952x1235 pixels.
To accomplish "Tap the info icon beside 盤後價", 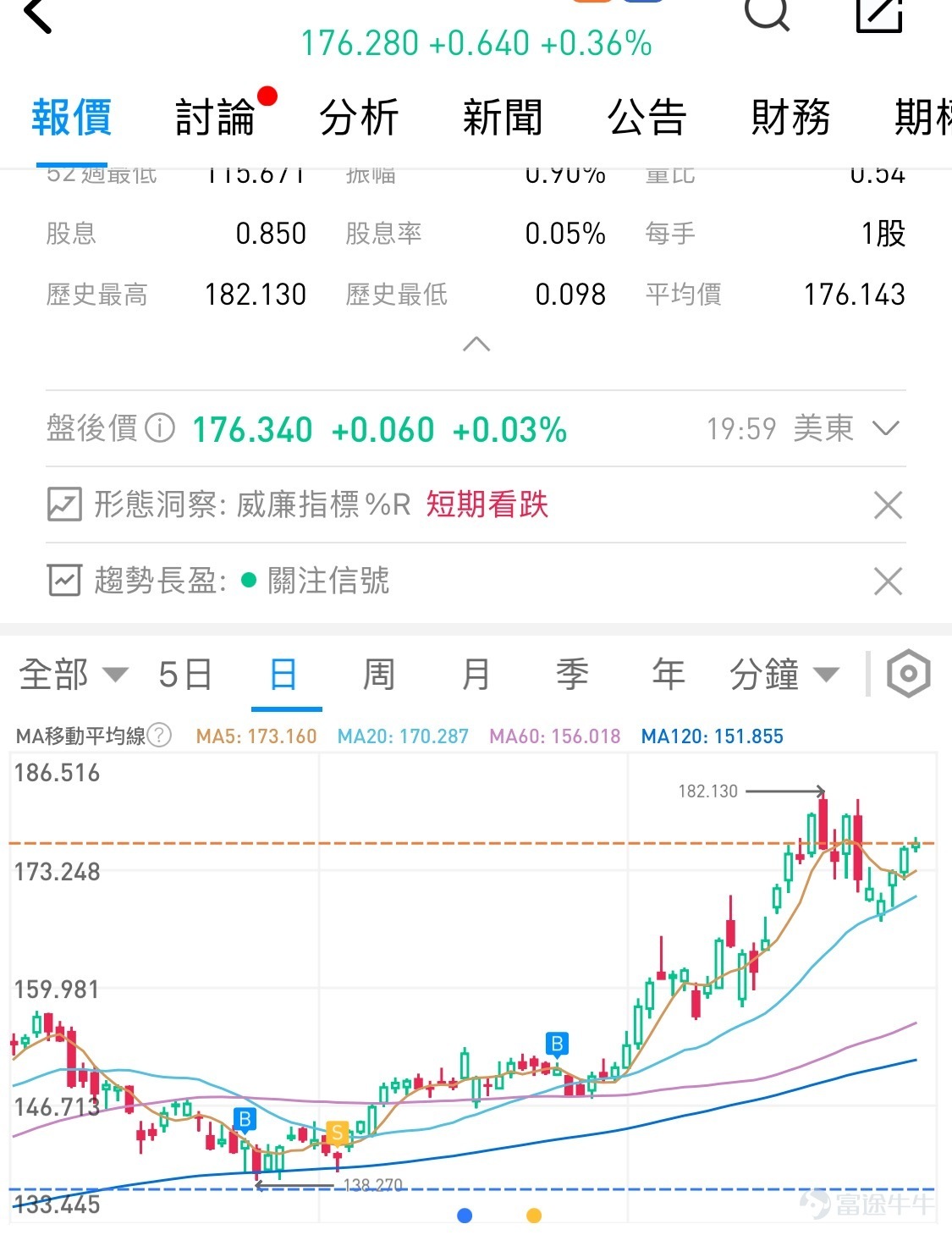I will [x=160, y=428].
